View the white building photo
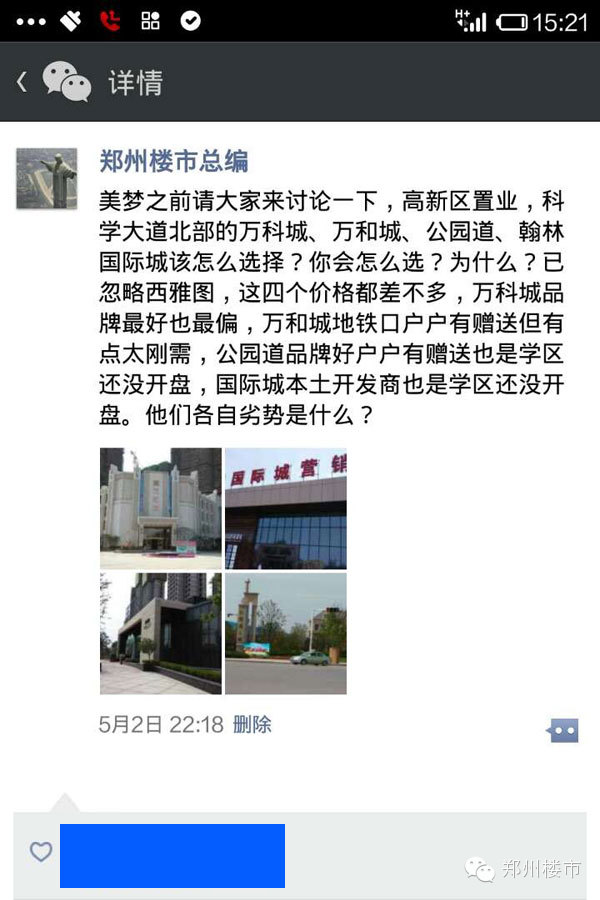Screen dimensions: 600x900 click(160, 508)
